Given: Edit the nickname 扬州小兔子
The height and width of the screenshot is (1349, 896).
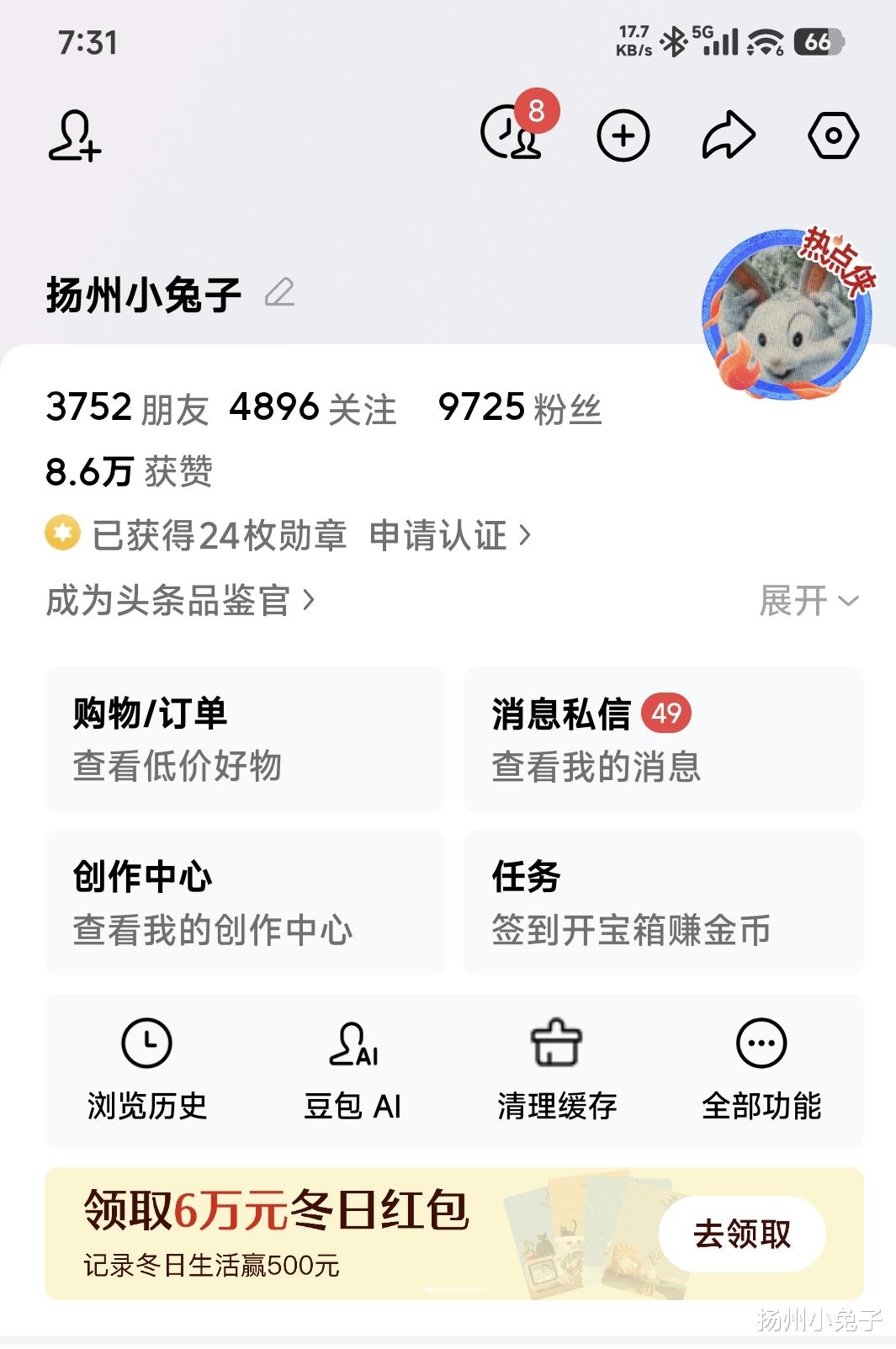Looking at the screenshot, I should (x=279, y=294).
